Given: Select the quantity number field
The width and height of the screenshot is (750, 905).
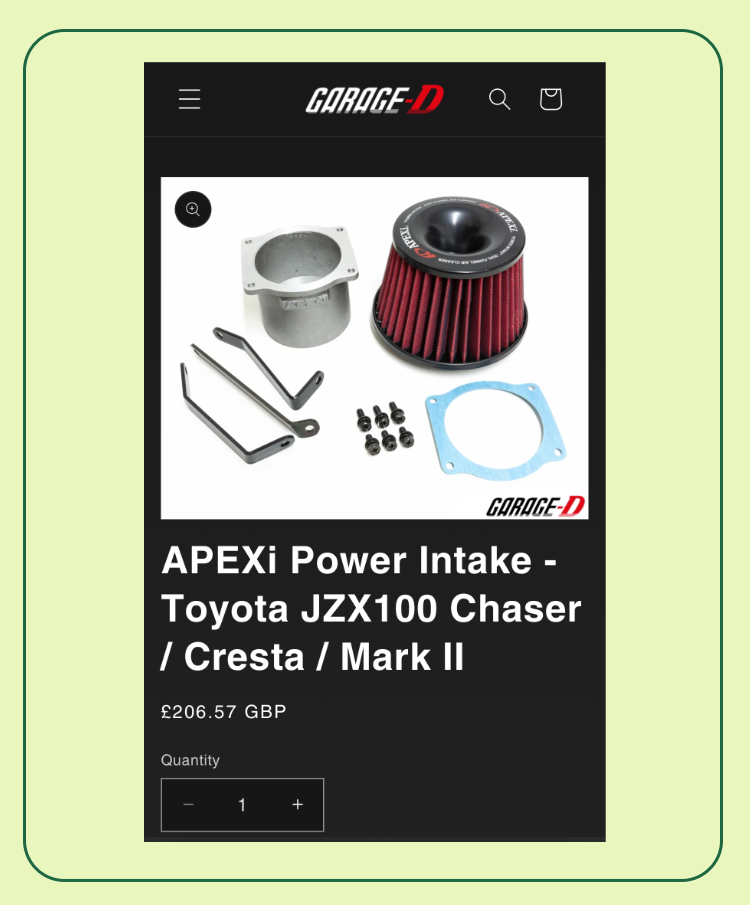Looking at the screenshot, I should click(242, 805).
